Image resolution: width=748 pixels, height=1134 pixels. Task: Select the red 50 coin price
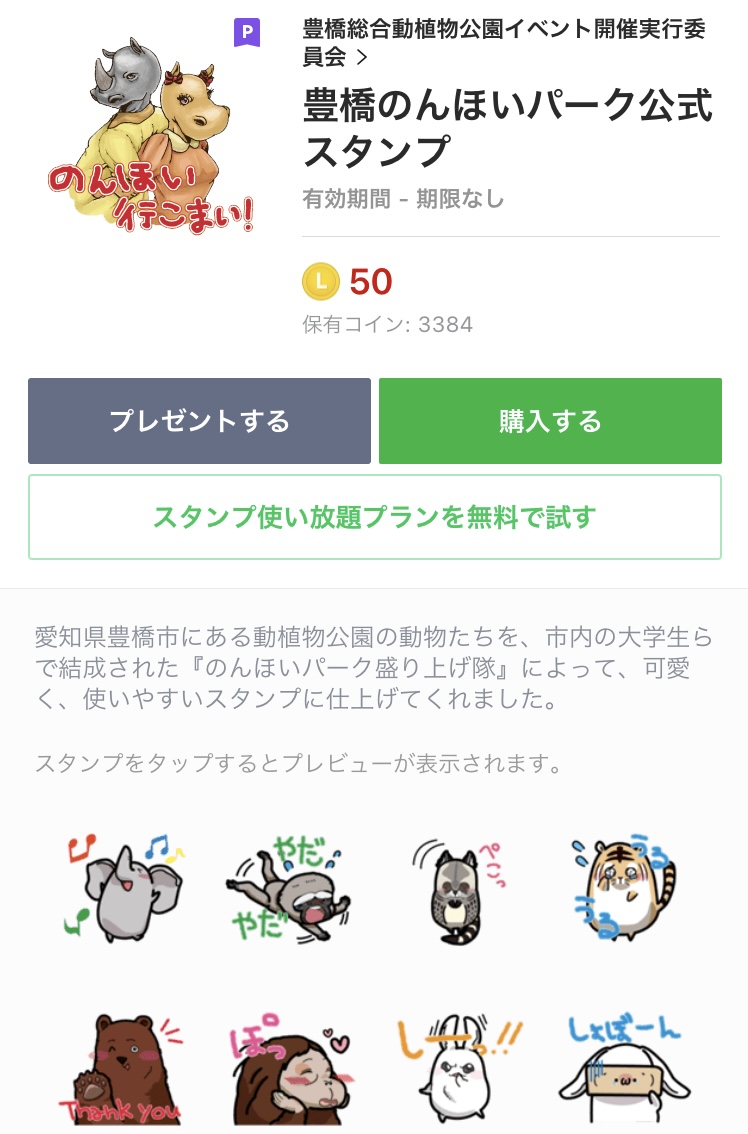(369, 282)
